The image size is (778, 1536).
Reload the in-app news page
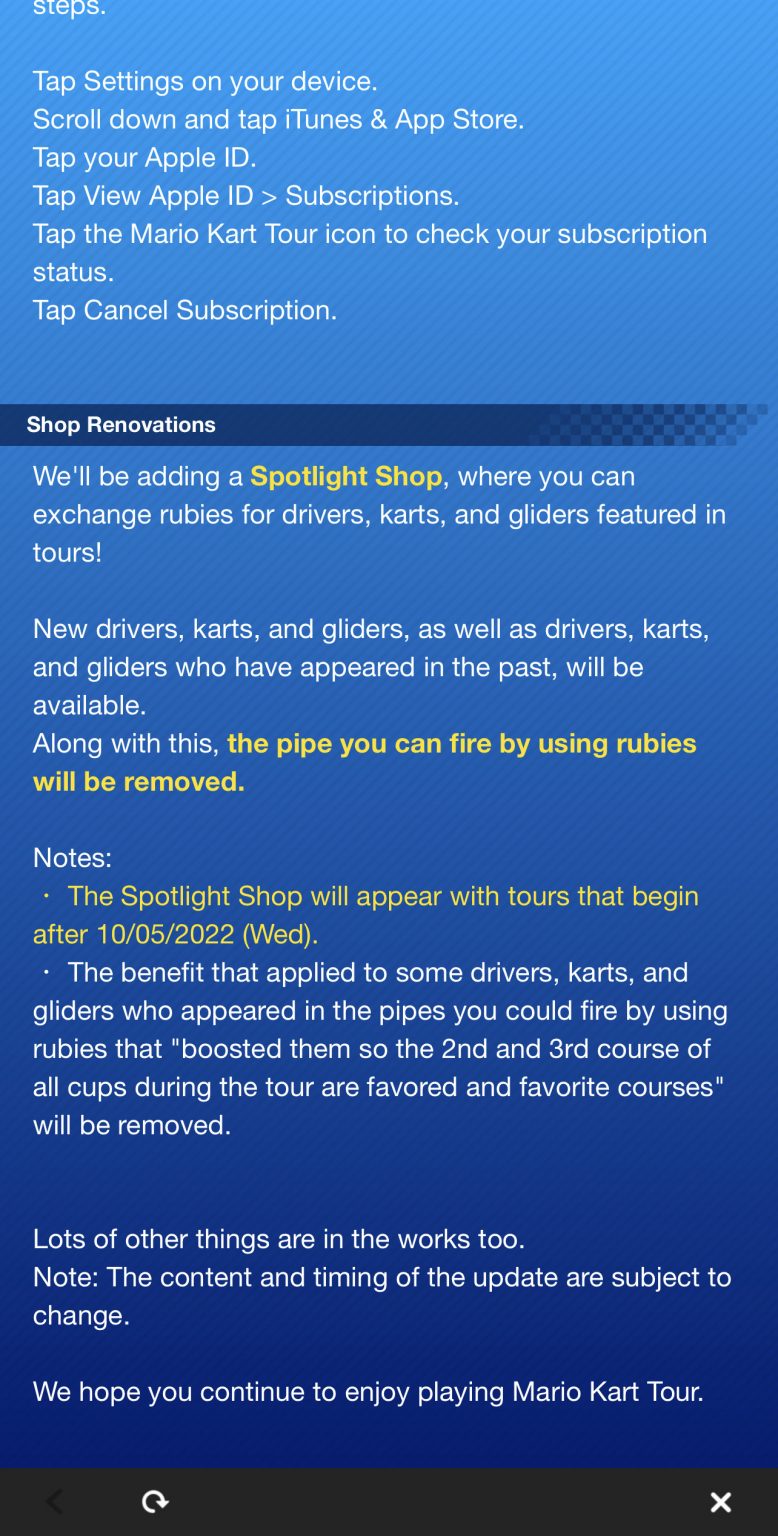(x=155, y=1501)
